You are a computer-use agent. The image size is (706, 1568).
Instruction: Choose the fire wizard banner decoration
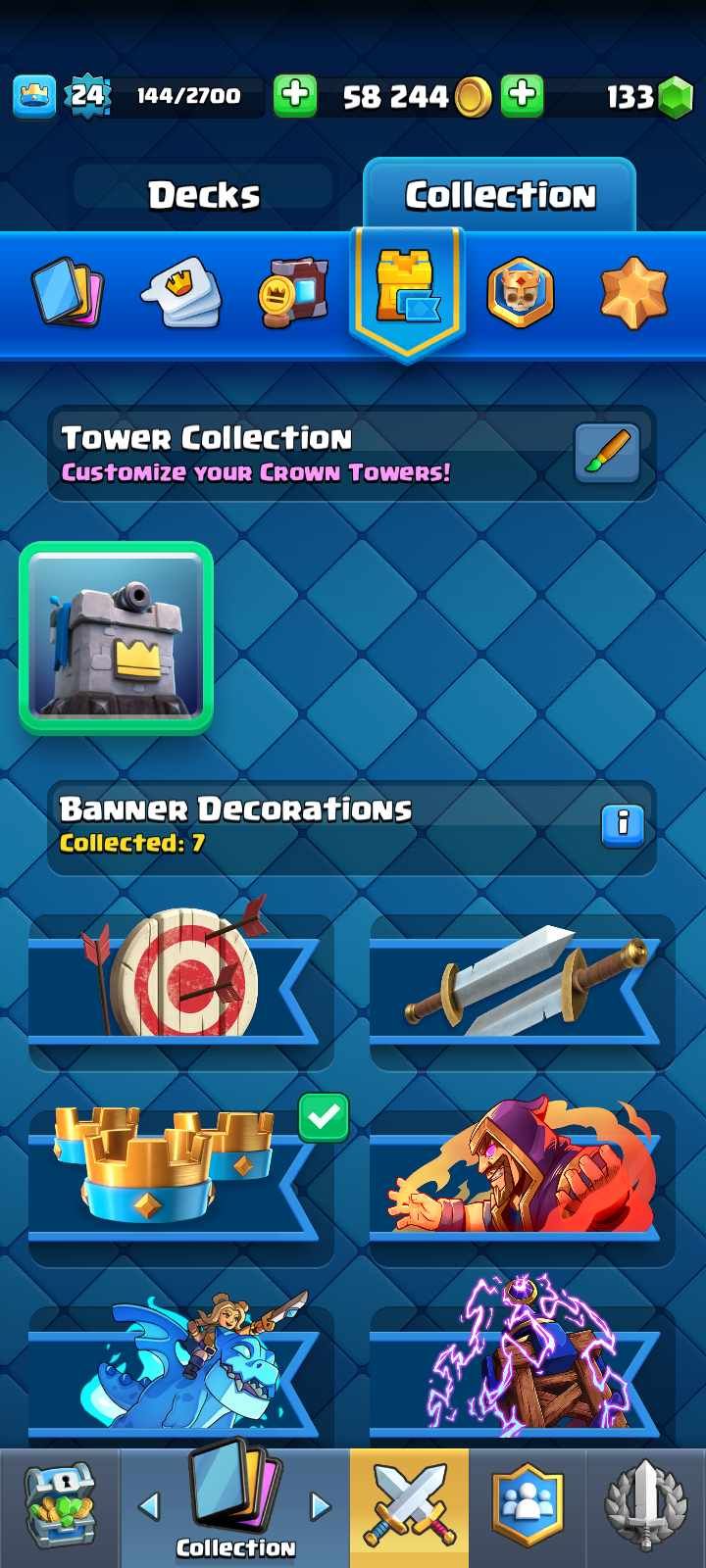(522, 1176)
